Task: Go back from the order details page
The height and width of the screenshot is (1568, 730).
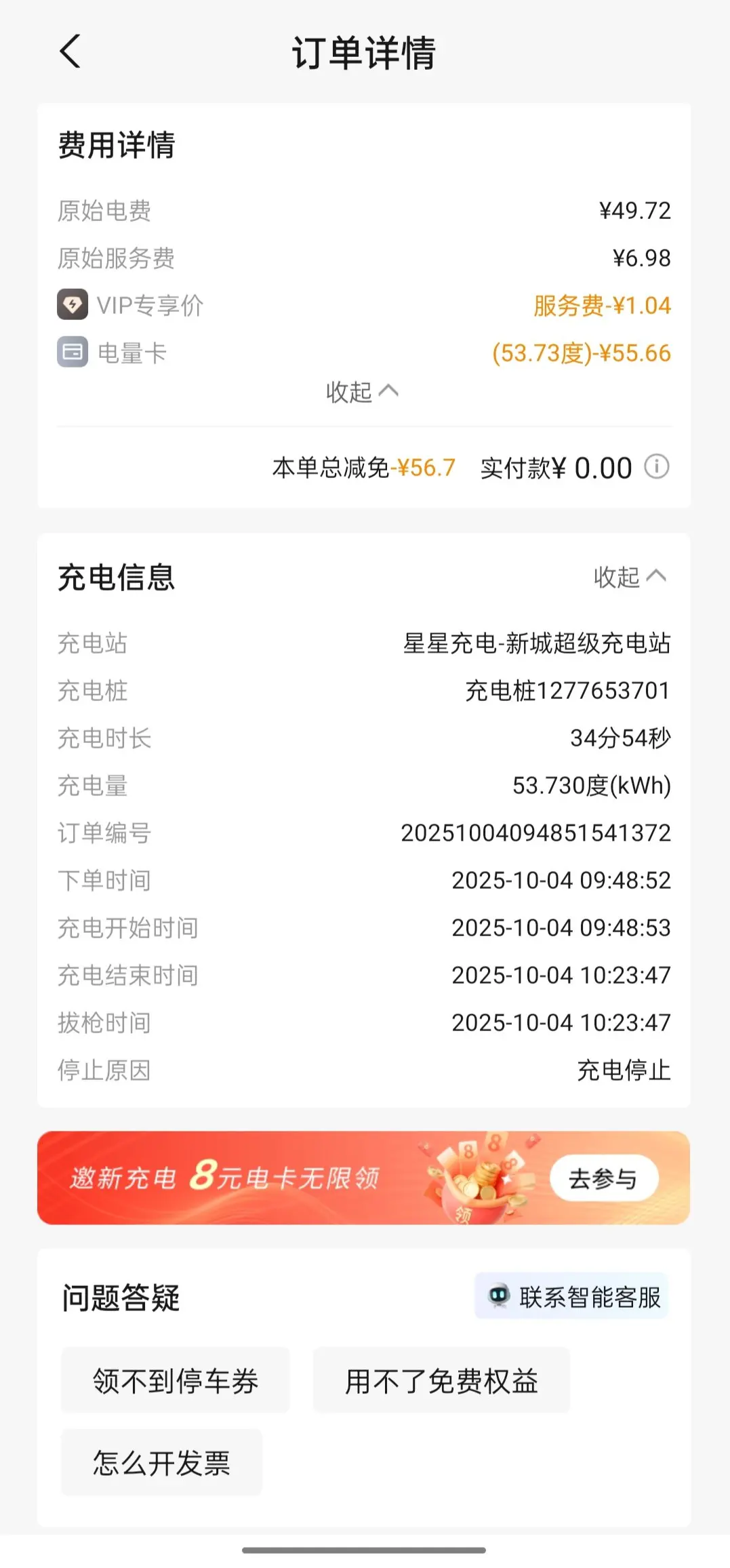Action: (x=70, y=52)
